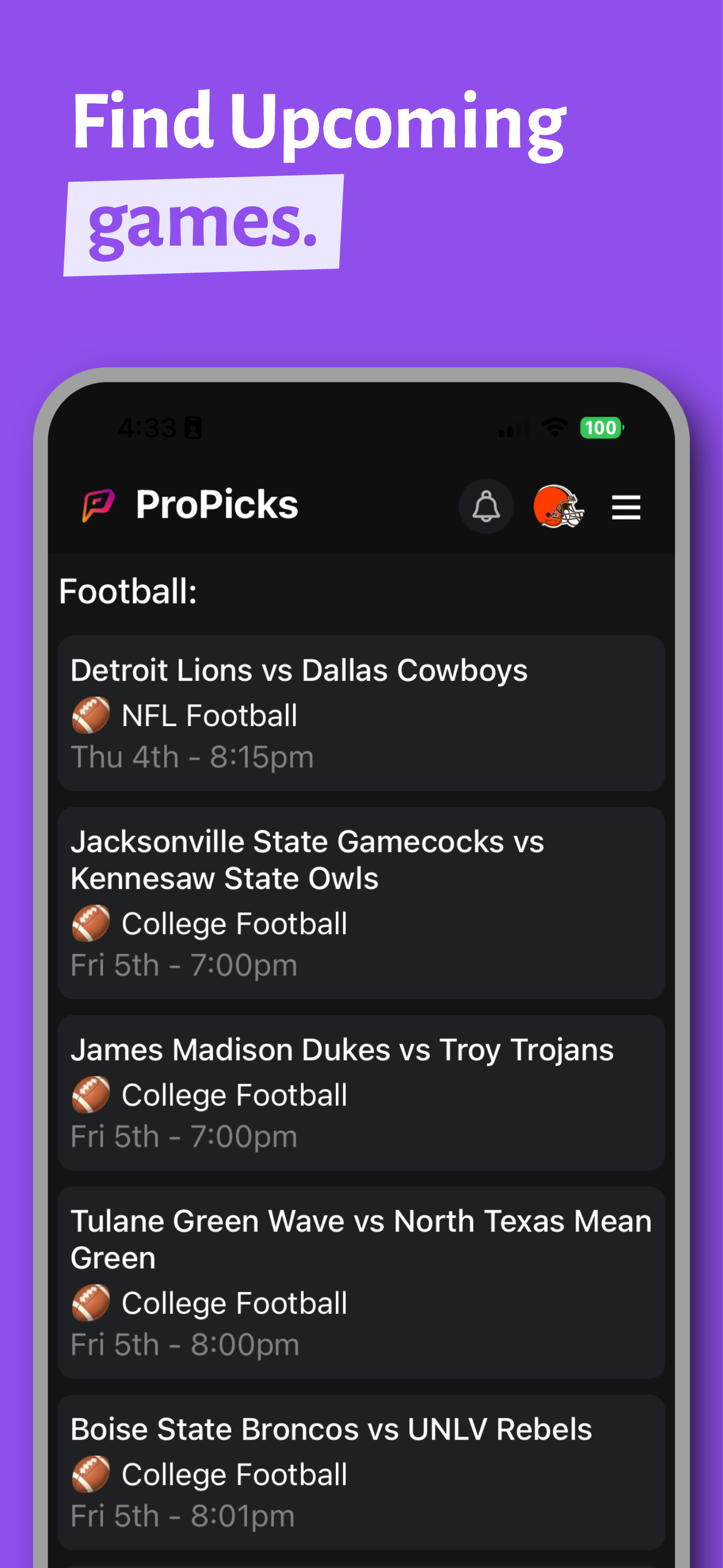Open the profile with the Browns helmet avatar
723x1568 pixels.
tap(558, 507)
